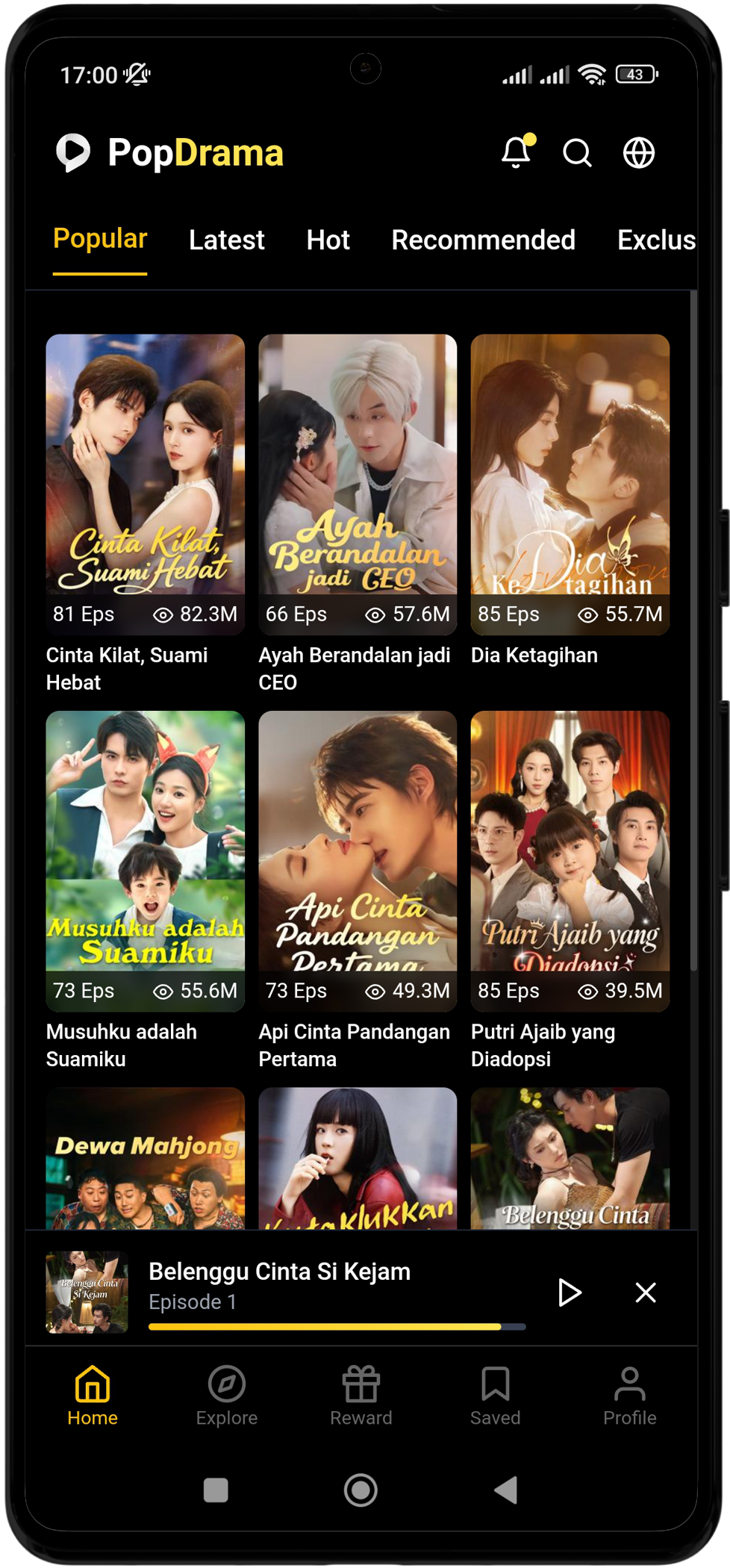Resume playing Belenggu Cinta Si Kejam
This screenshot has height=1568, width=730.
point(570,1292)
